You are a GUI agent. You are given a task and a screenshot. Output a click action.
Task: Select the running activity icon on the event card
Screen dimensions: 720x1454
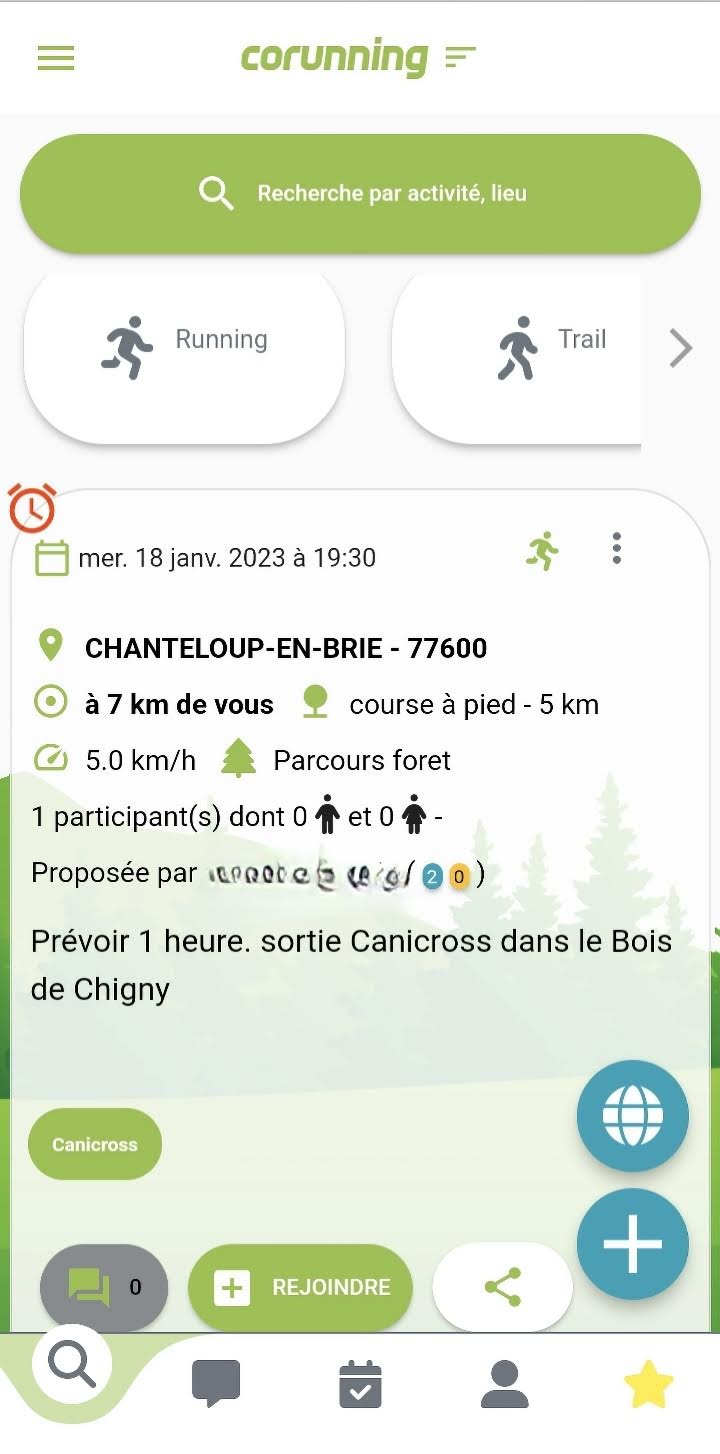click(x=541, y=548)
